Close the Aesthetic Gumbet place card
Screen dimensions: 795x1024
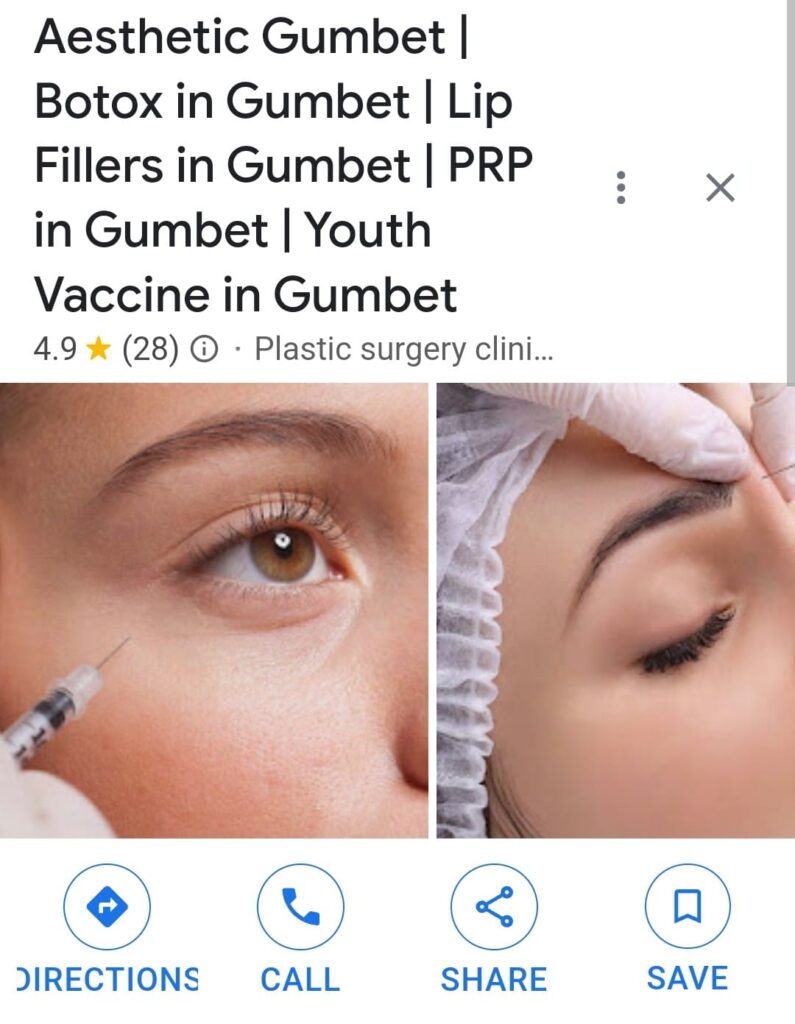(x=720, y=188)
